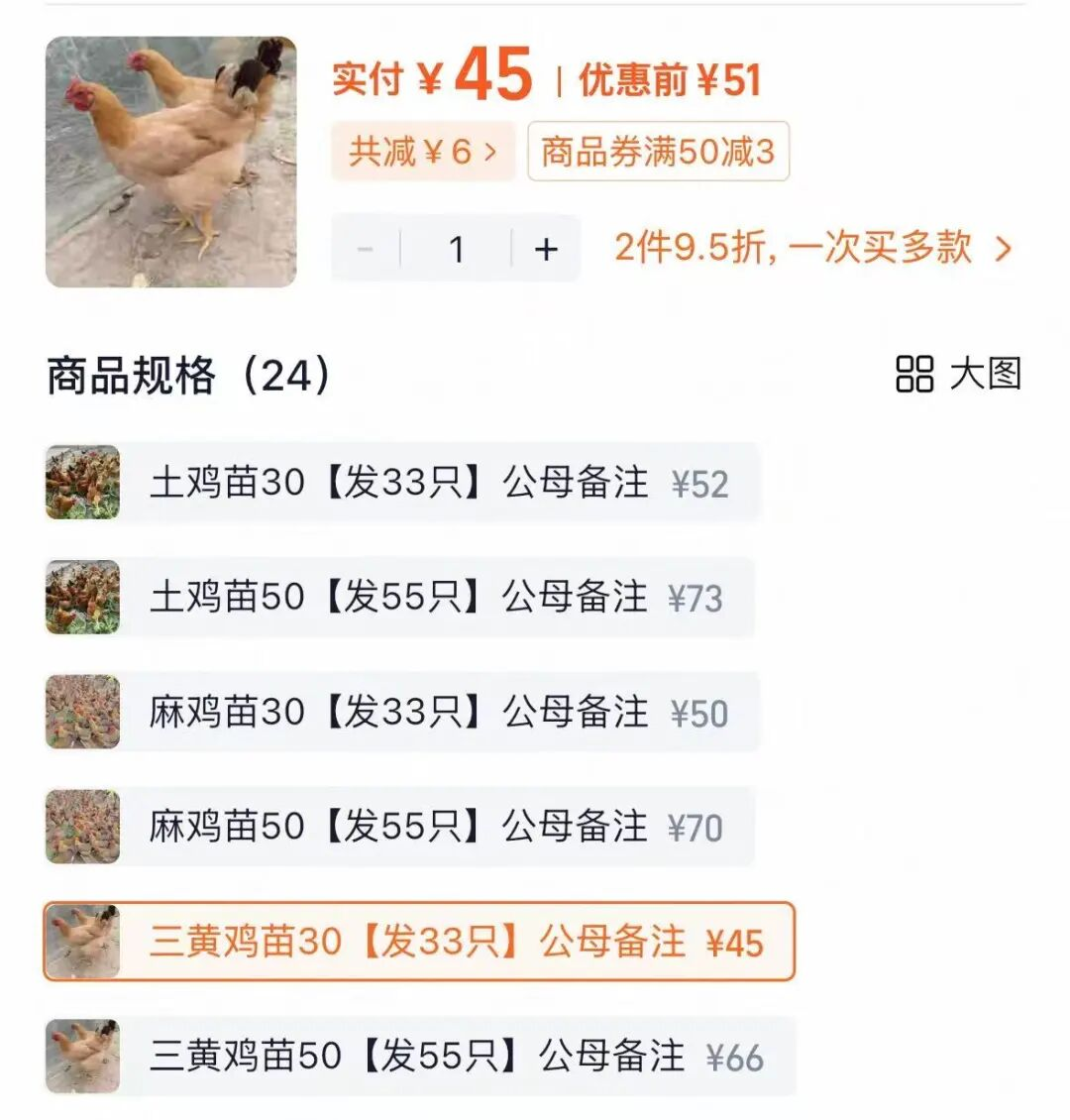Switch spec list to 大图 view
The height and width of the screenshot is (1120, 1070).
pos(957,375)
